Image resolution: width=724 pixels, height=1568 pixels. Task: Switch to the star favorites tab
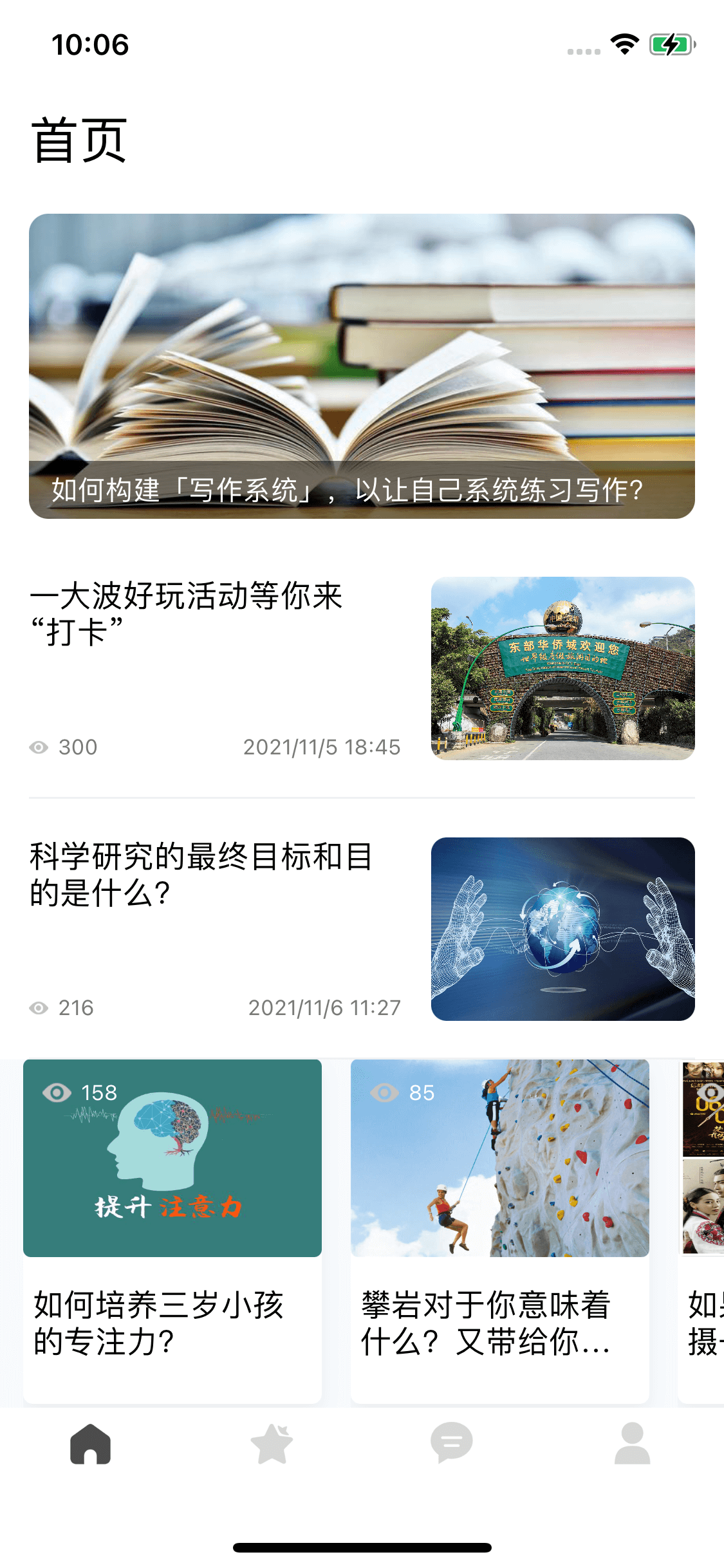click(x=272, y=1444)
